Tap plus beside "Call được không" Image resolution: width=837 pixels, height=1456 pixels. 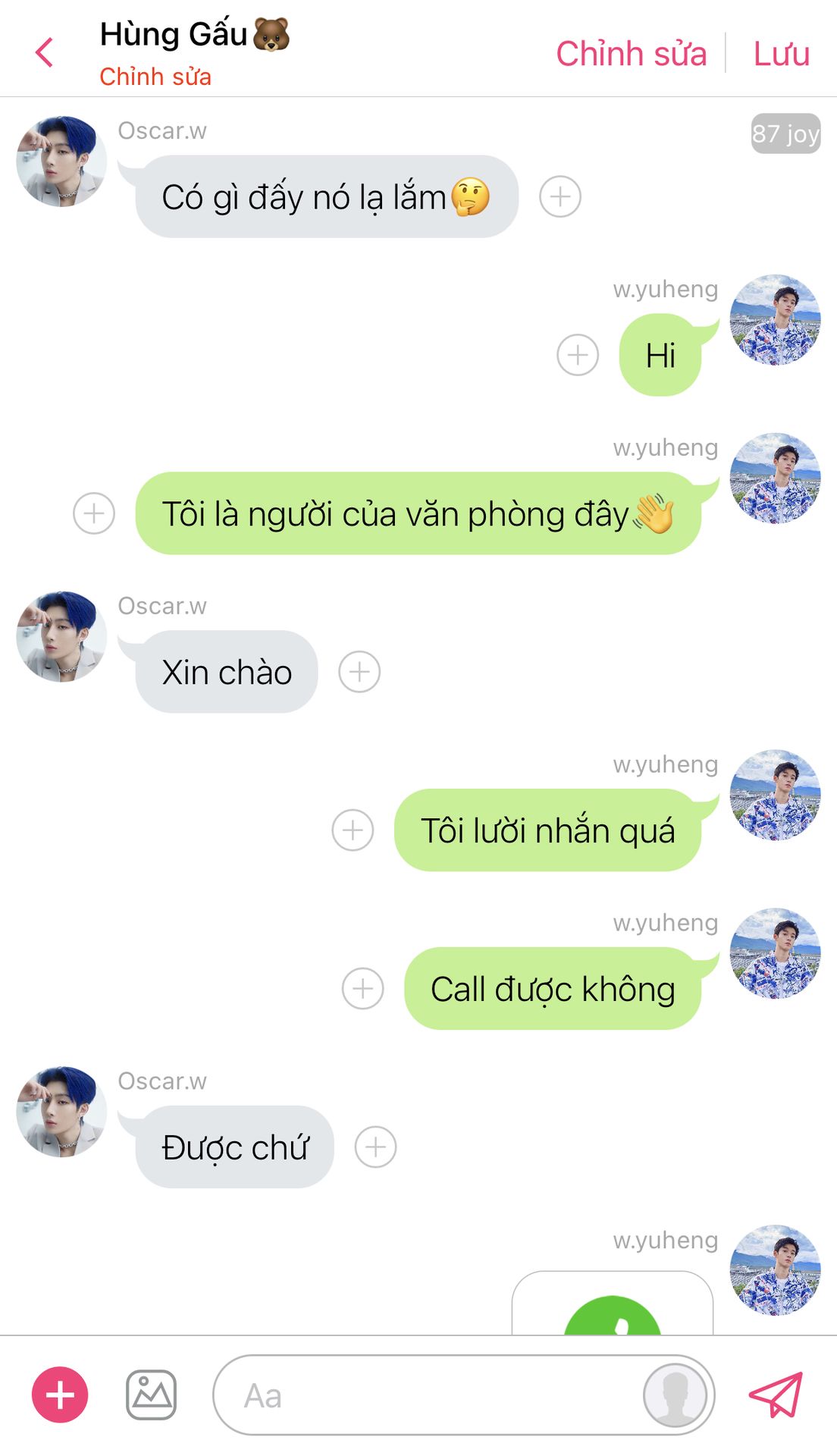tap(363, 989)
